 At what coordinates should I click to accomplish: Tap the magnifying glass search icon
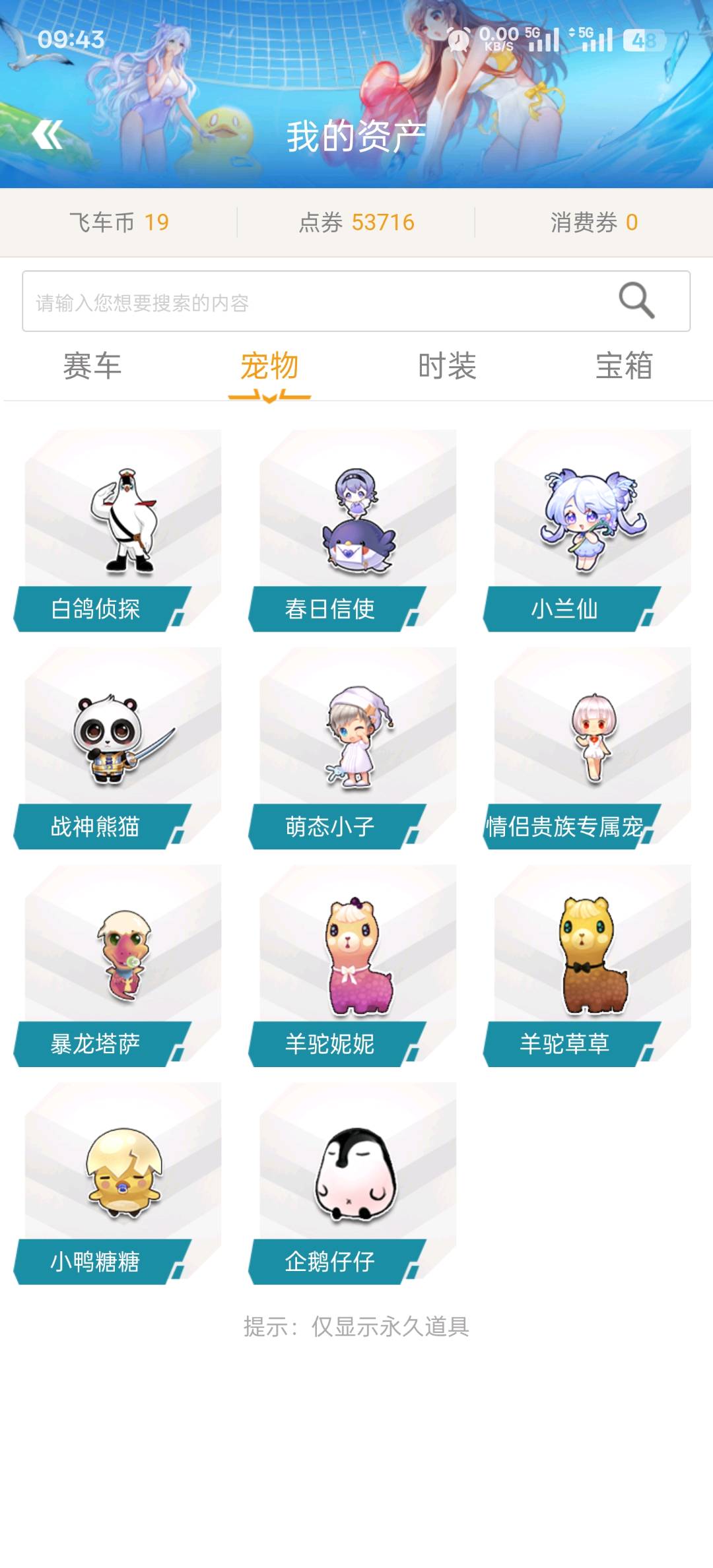pyautogui.click(x=636, y=300)
